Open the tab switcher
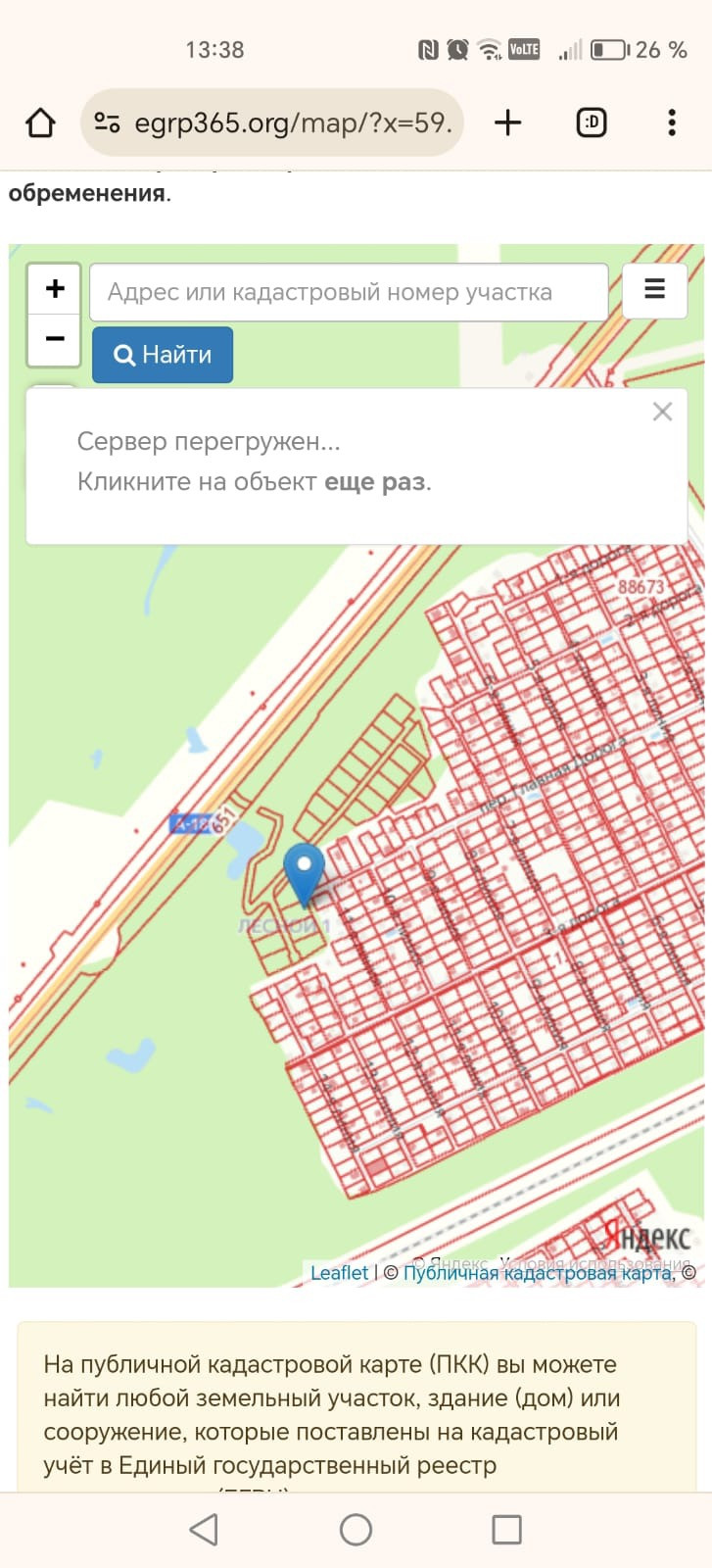This screenshot has height=1568, width=712. (592, 122)
